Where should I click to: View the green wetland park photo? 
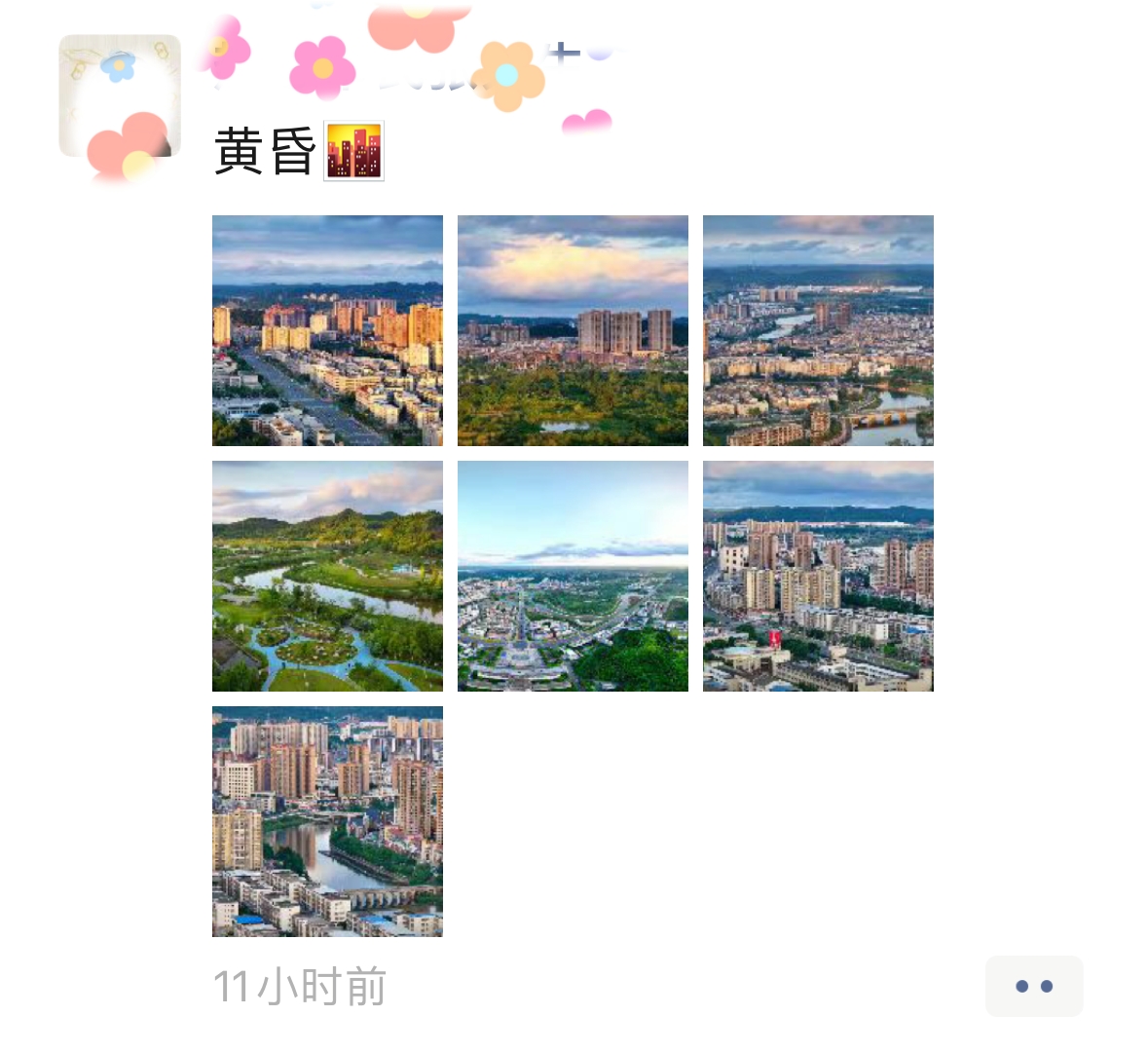point(327,576)
